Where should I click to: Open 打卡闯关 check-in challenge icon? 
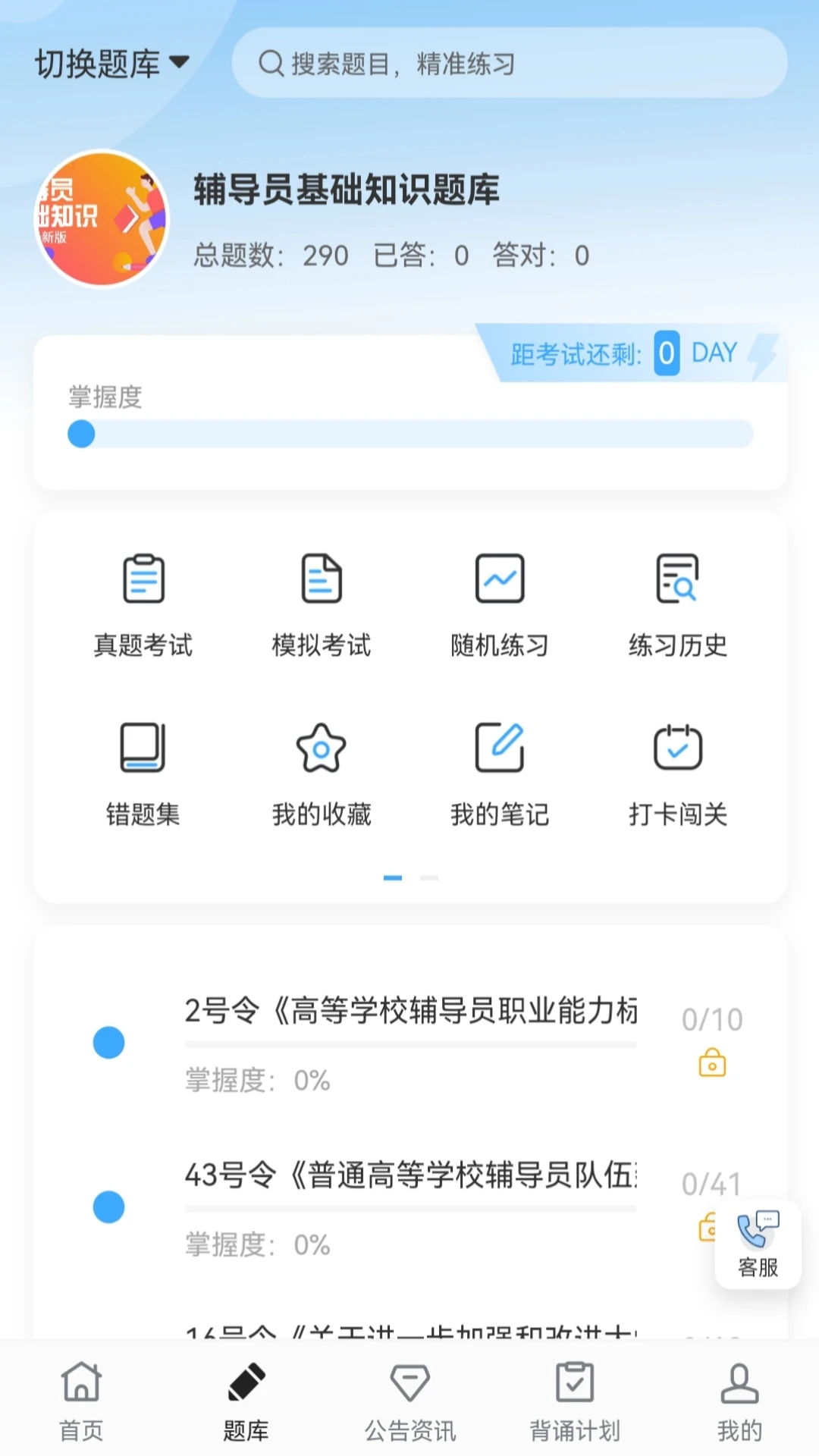click(677, 772)
